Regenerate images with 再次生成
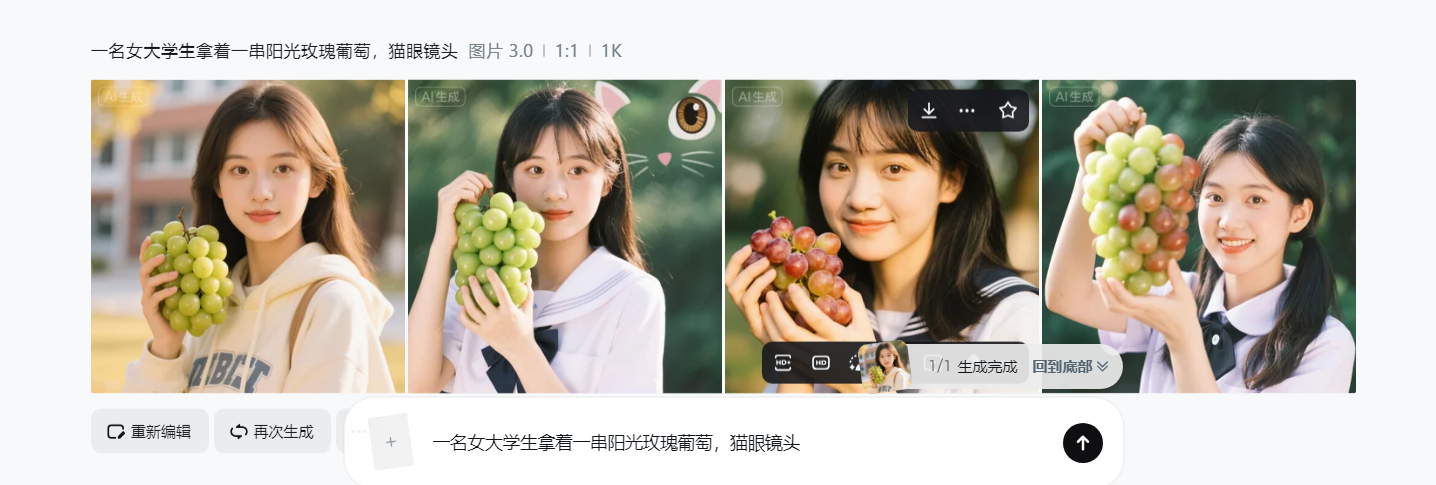 (x=272, y=431)
